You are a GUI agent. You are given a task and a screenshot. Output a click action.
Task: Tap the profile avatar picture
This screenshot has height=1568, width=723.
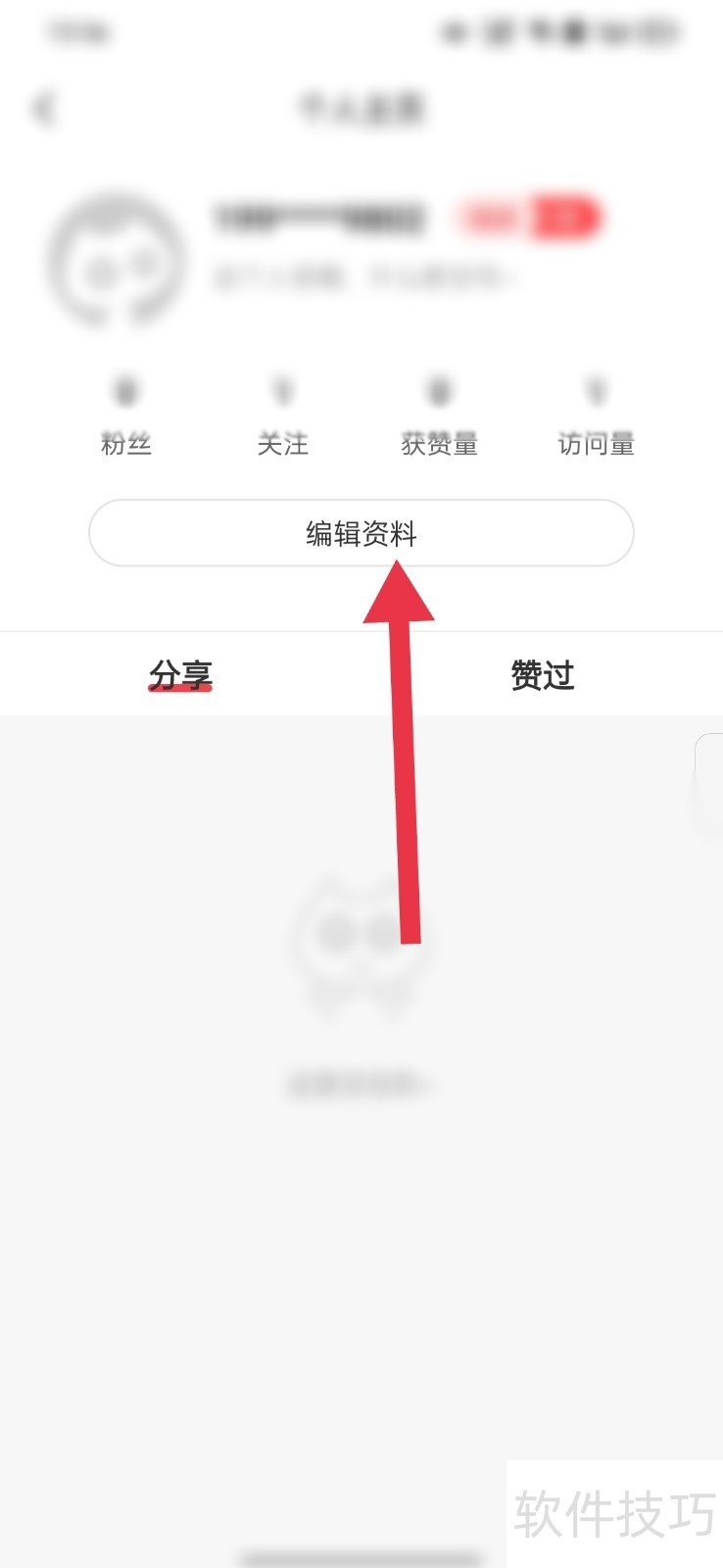click(x=116, y=259)
